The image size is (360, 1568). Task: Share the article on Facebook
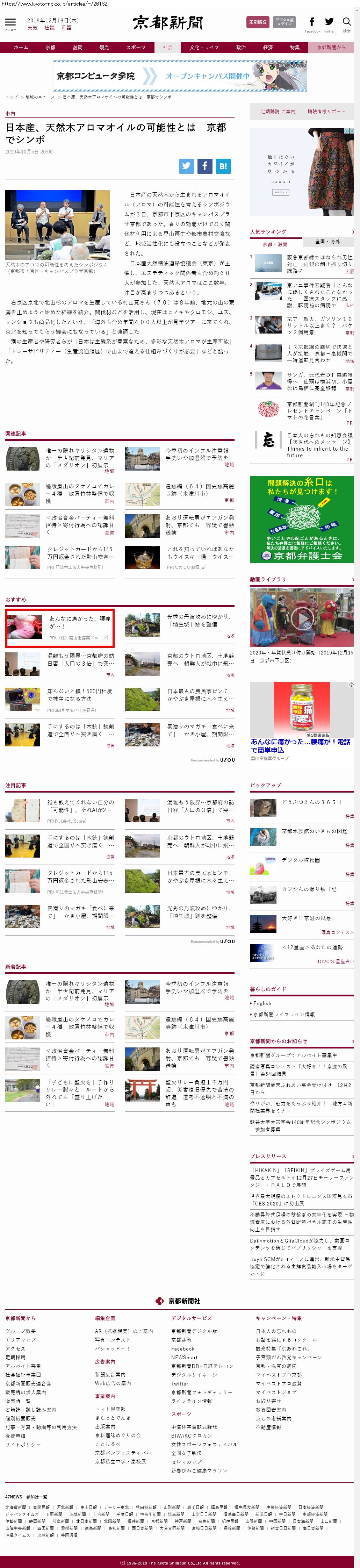pos(204,166)
